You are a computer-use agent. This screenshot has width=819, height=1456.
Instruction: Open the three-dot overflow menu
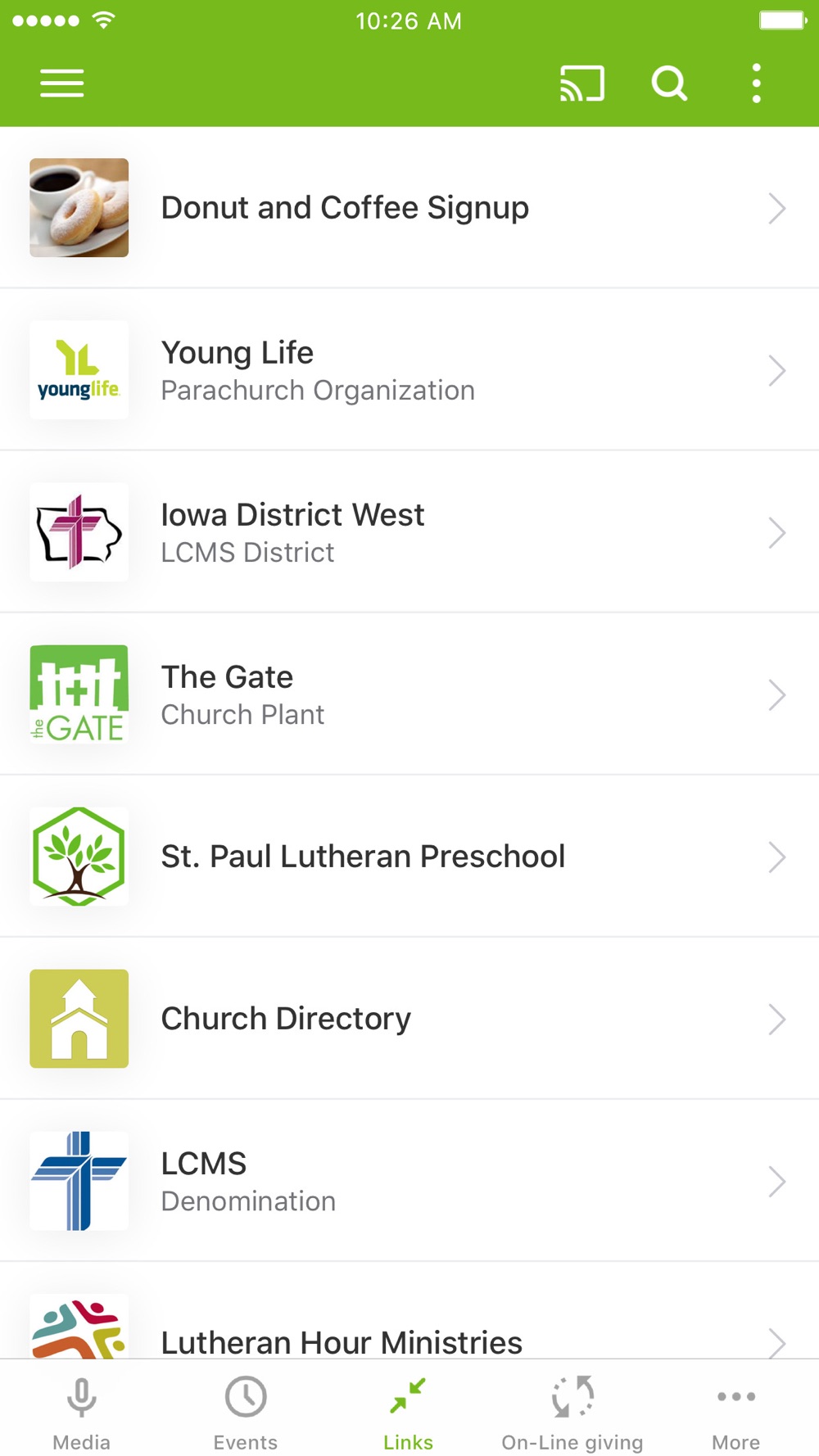point(756,83)
